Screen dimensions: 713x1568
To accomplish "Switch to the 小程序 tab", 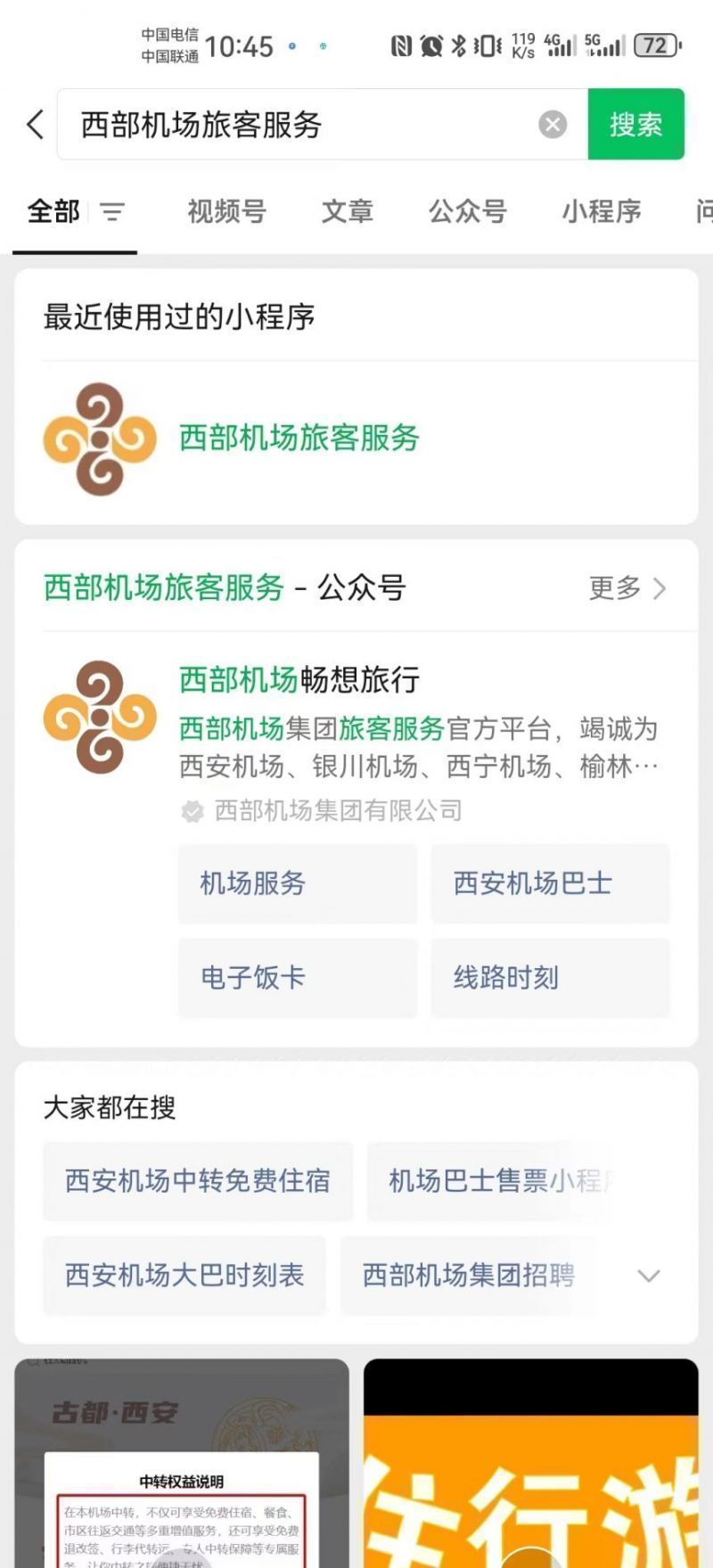I will [601, 212].
